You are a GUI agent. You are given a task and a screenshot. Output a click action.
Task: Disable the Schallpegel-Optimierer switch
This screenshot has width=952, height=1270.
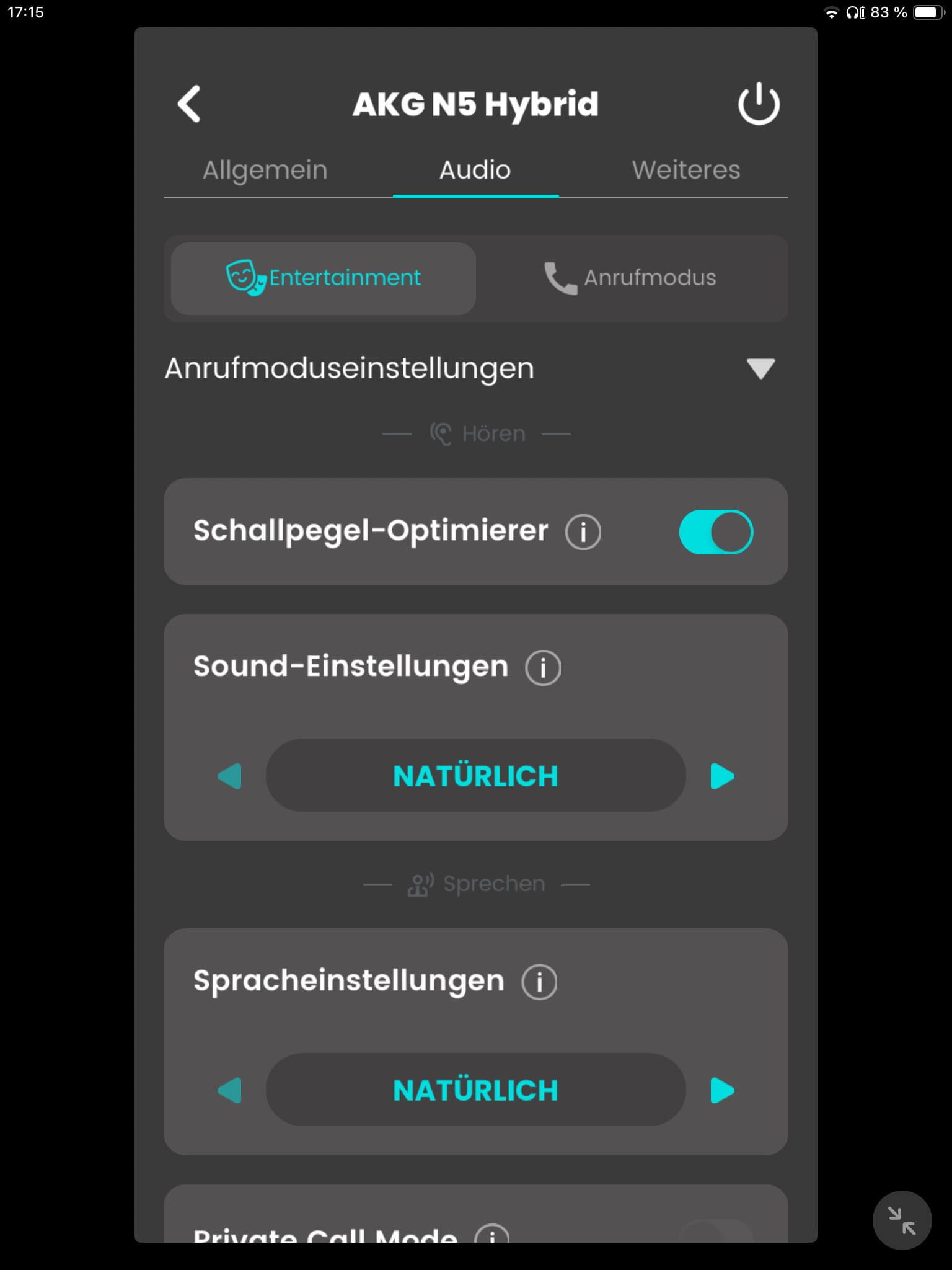pos(716,532)
